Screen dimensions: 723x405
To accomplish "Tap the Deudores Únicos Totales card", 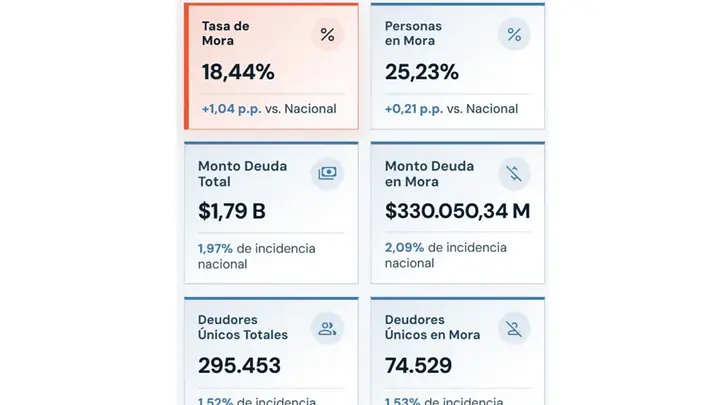I will click(x=271, y=351).
